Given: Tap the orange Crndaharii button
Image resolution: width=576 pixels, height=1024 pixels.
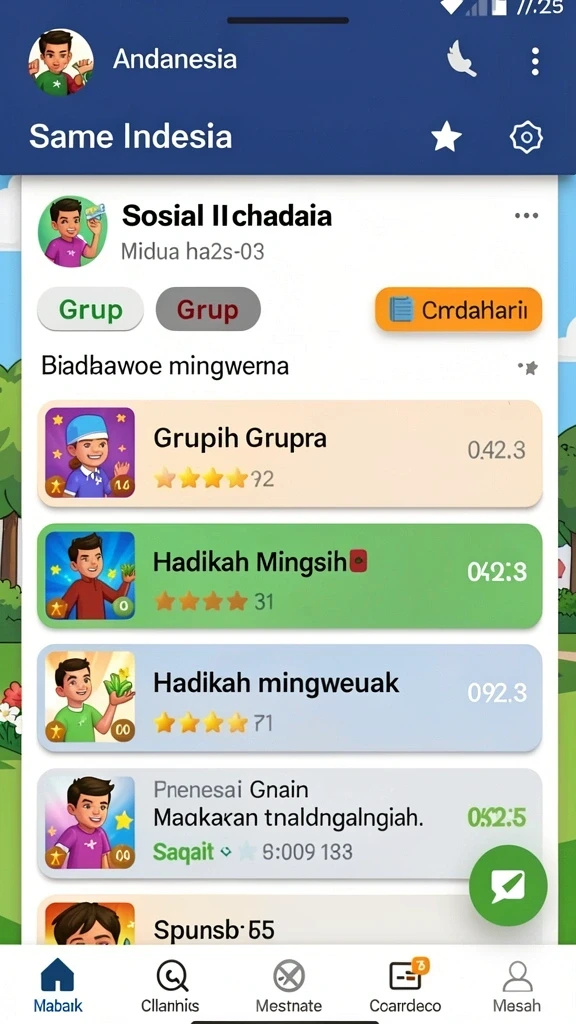Looking at the screenshot, I should [x=458, y=310].
